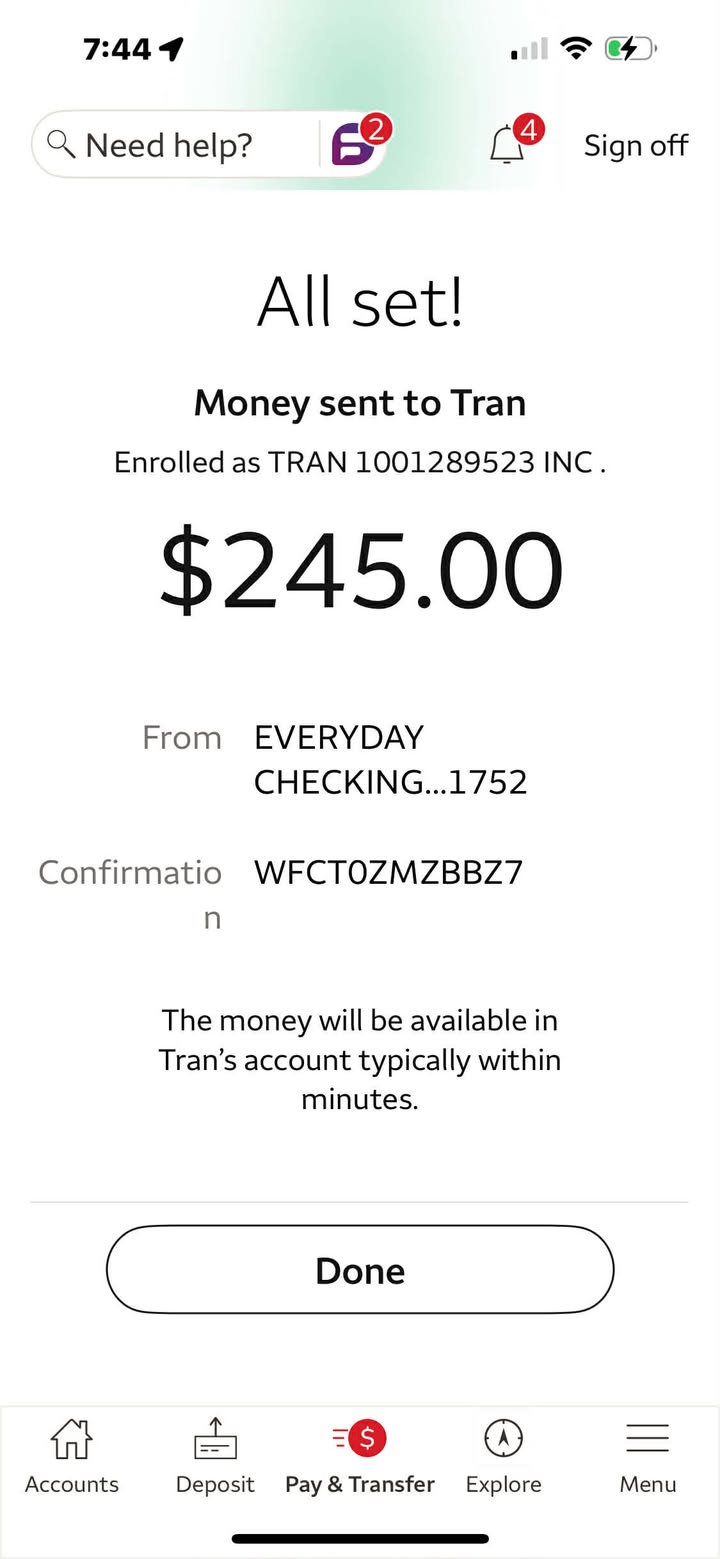
Task: Select the Pay & Transfer tab
Action: pyautogui.click(x=360, y=1456)
